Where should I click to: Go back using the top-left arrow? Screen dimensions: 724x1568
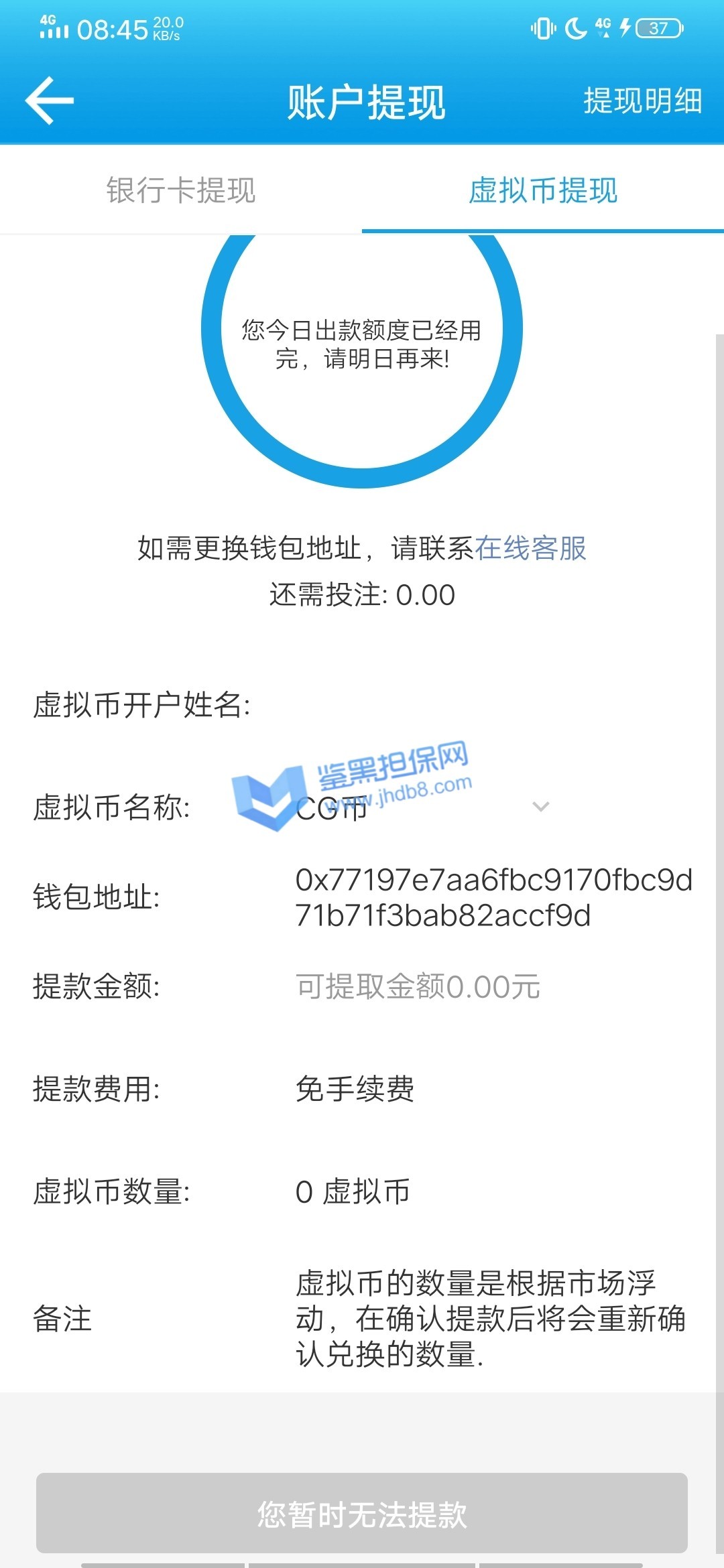coord(50,101)
